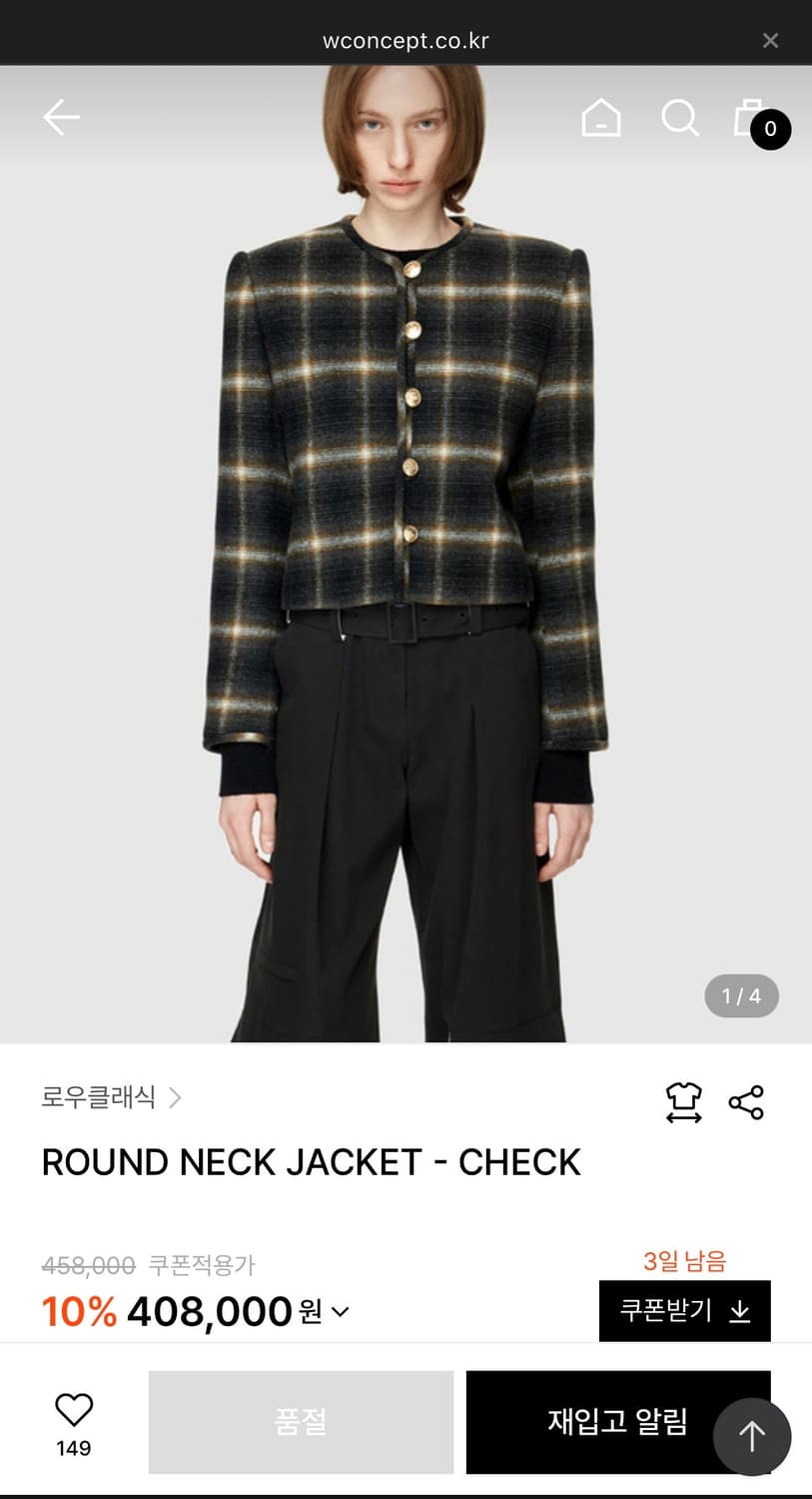Open the search icon
Screen dimensions: 812x1499
click(x=680, y=117)
